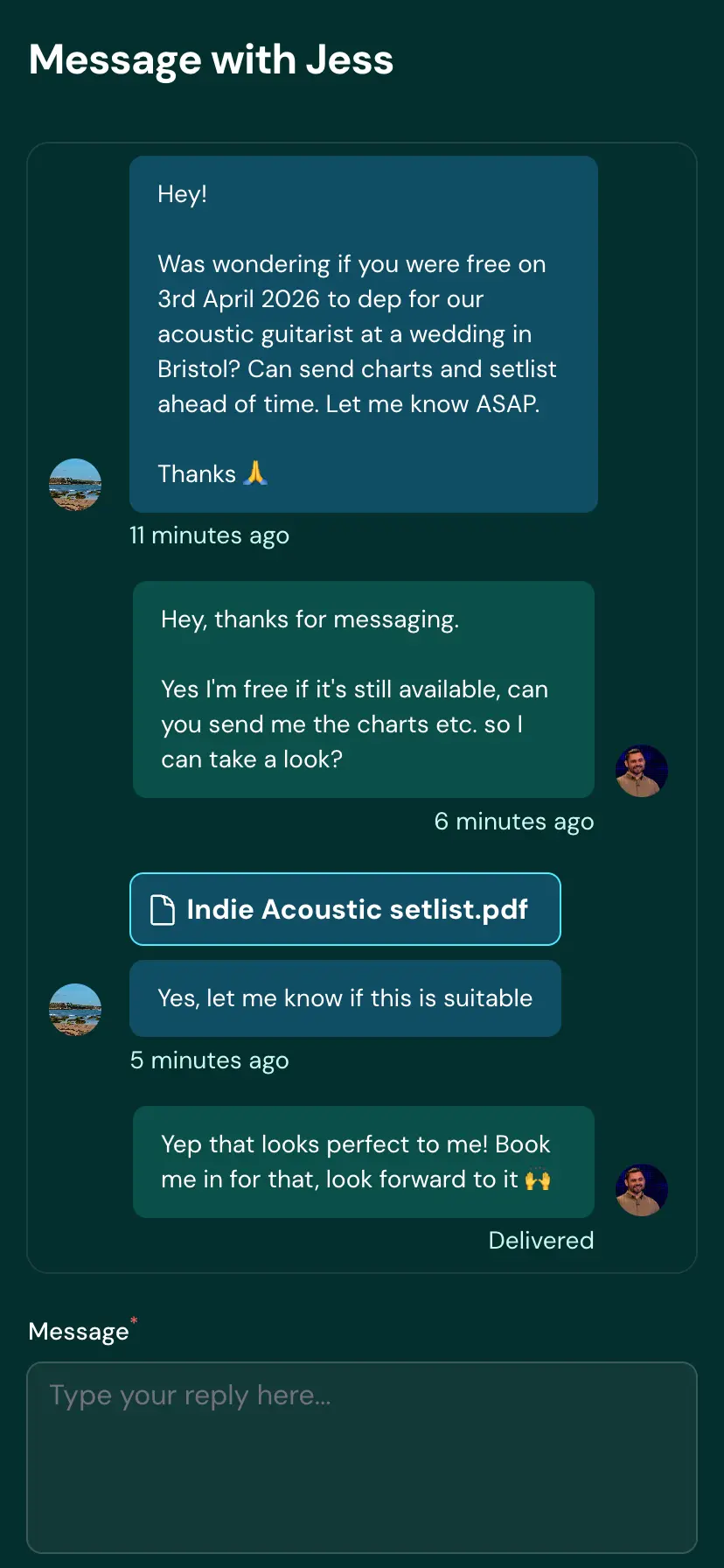Open the Indie Acoustic setlist.pdf attachment
Screen dimensions: 724x1568
click(x=345, y=909)
